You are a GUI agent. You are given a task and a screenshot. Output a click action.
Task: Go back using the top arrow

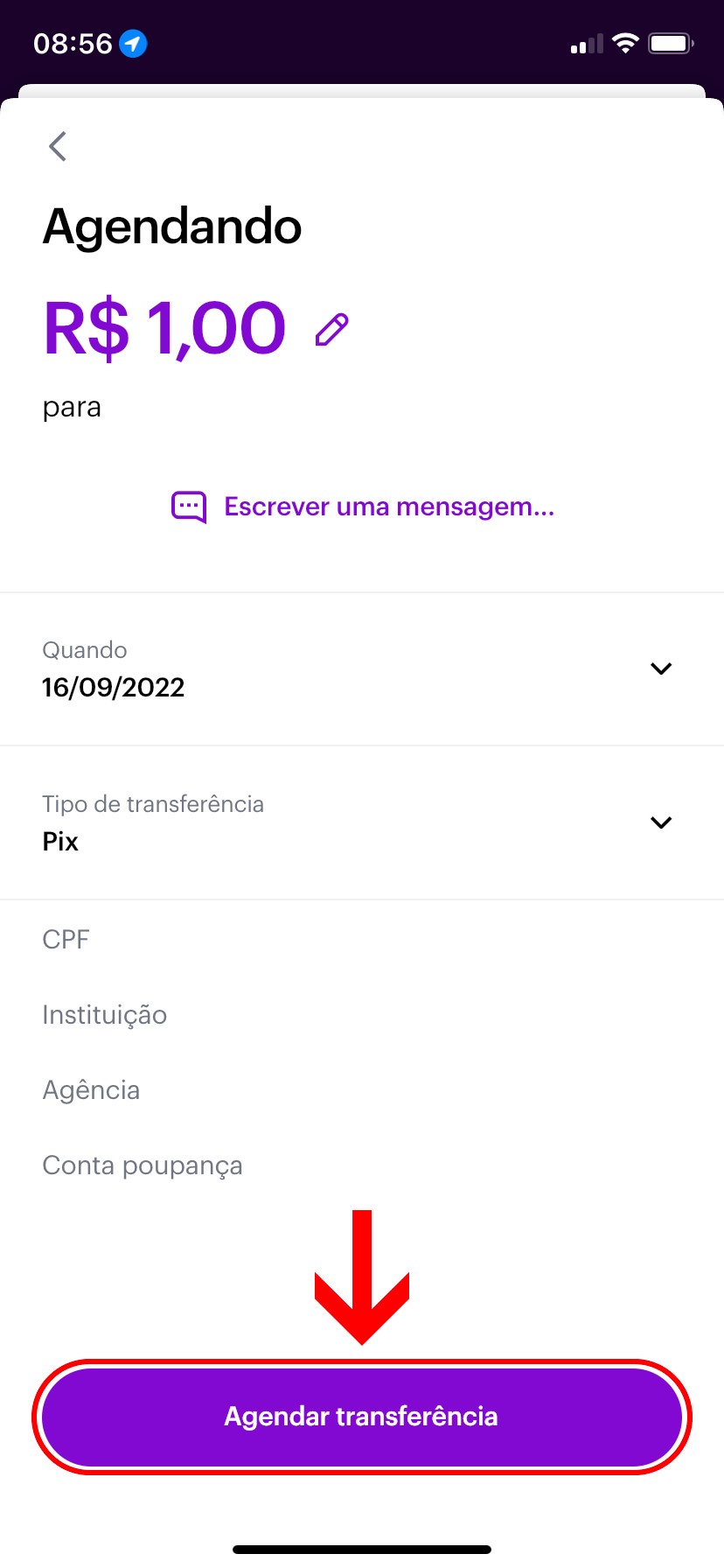tap(58, 146)
